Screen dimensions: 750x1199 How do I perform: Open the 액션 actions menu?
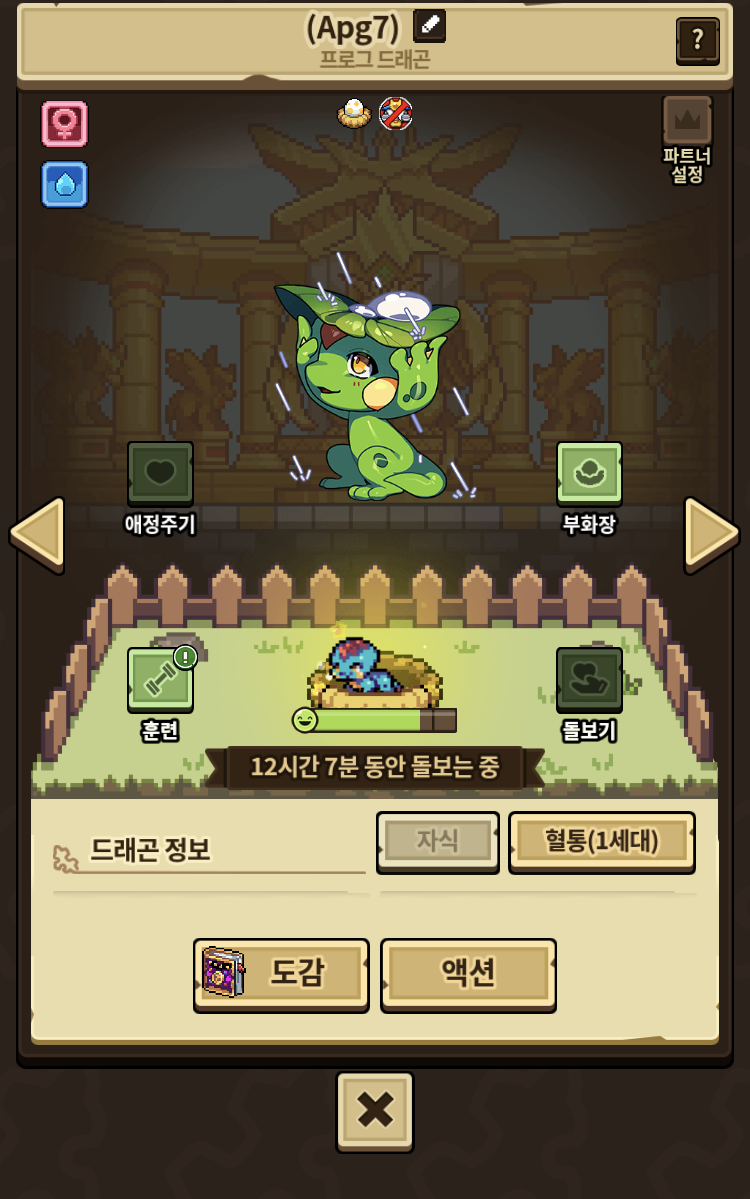pos(468,973)
